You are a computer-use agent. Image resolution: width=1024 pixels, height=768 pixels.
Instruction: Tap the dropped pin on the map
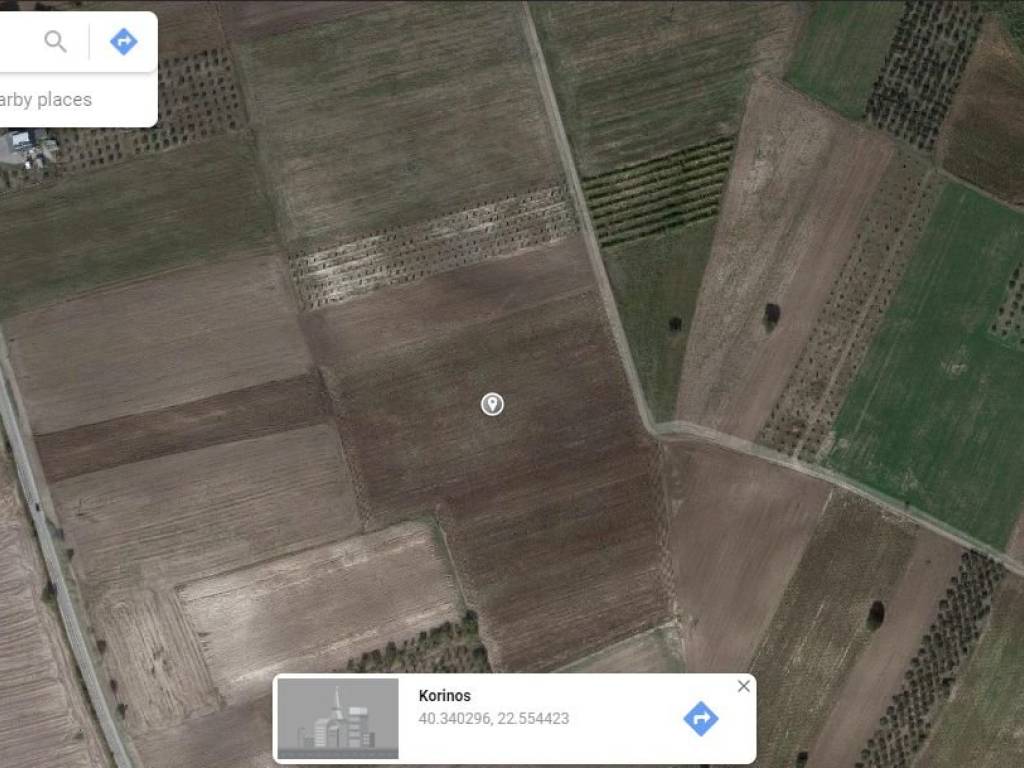pos(492,404)
